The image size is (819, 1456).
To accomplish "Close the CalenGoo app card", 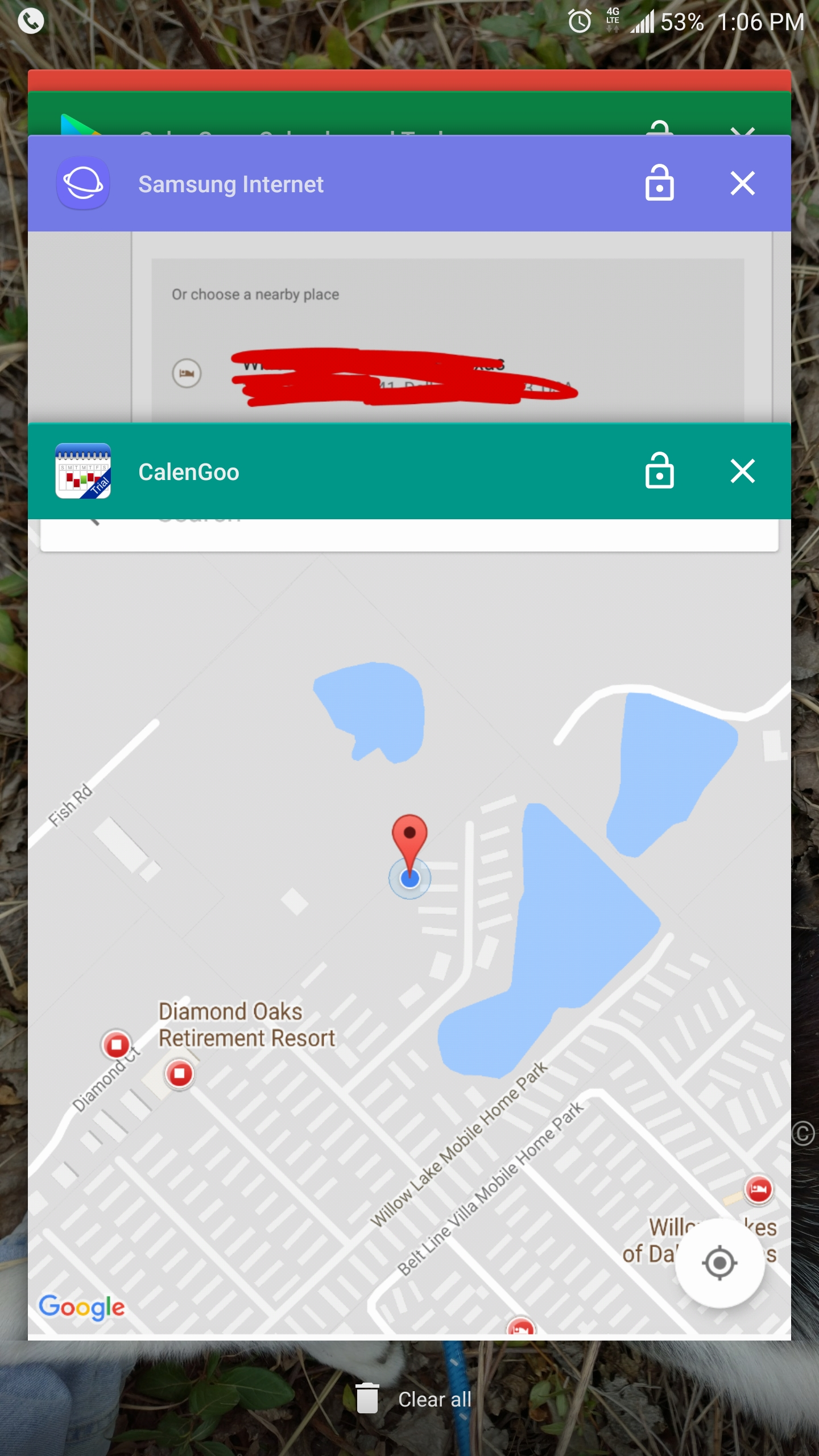I will tap(742, 471).
